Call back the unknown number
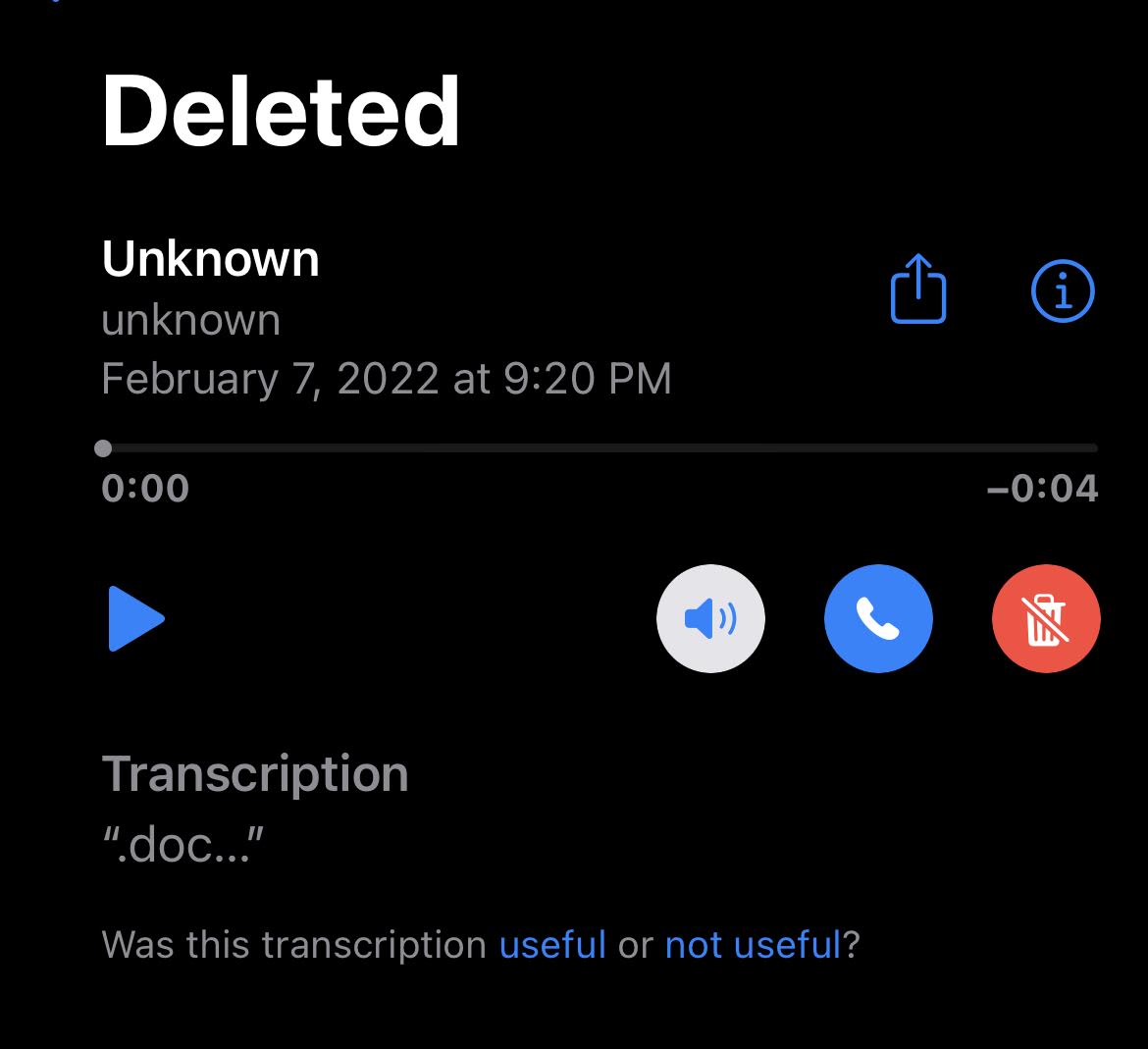Screen dimensions: 1148x1049 [x=878, y=618]
